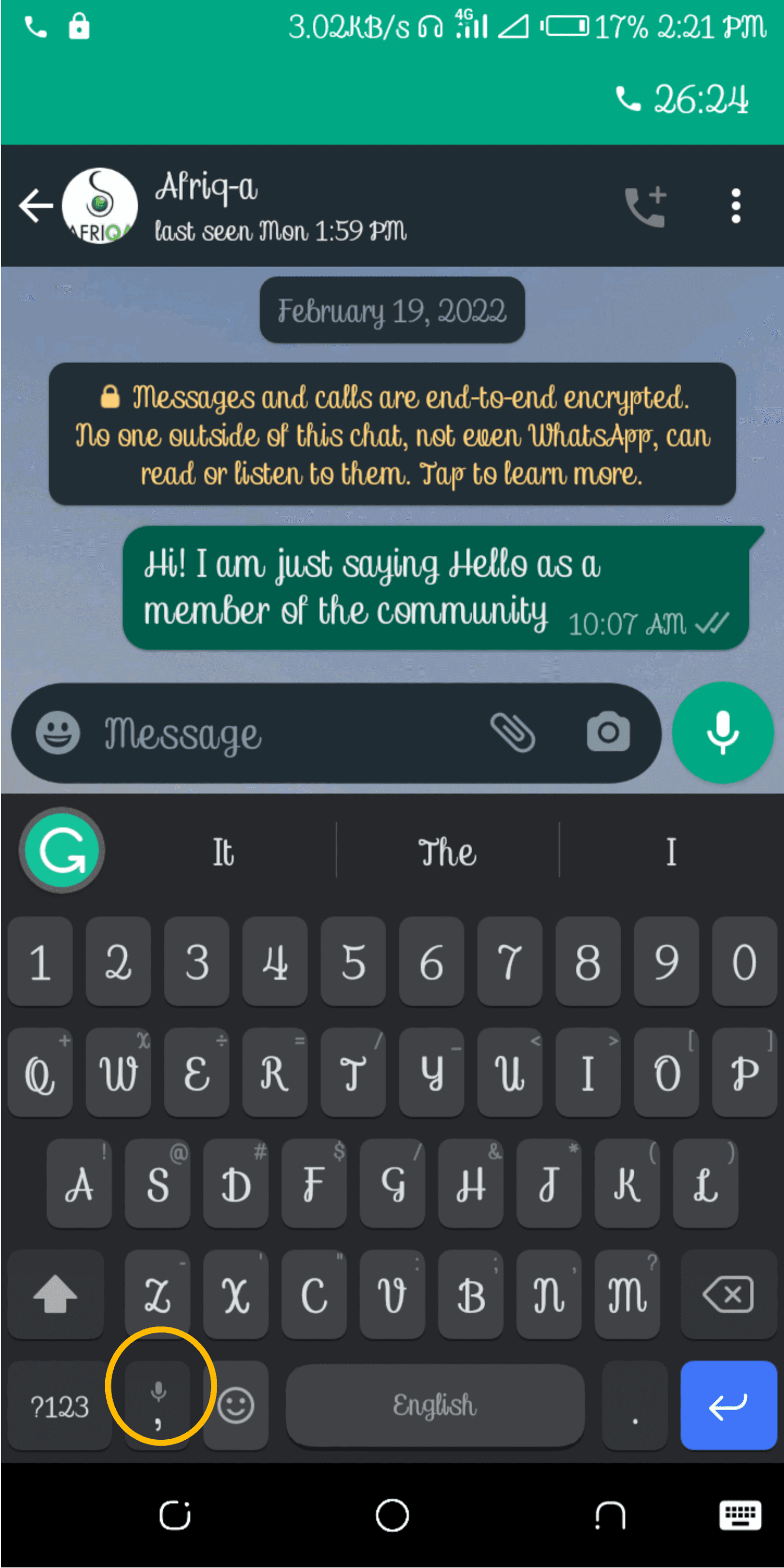Open Afriq-a contact profile picture
The width and height of the screenshot is (784, 1568).
pos(100,206)
